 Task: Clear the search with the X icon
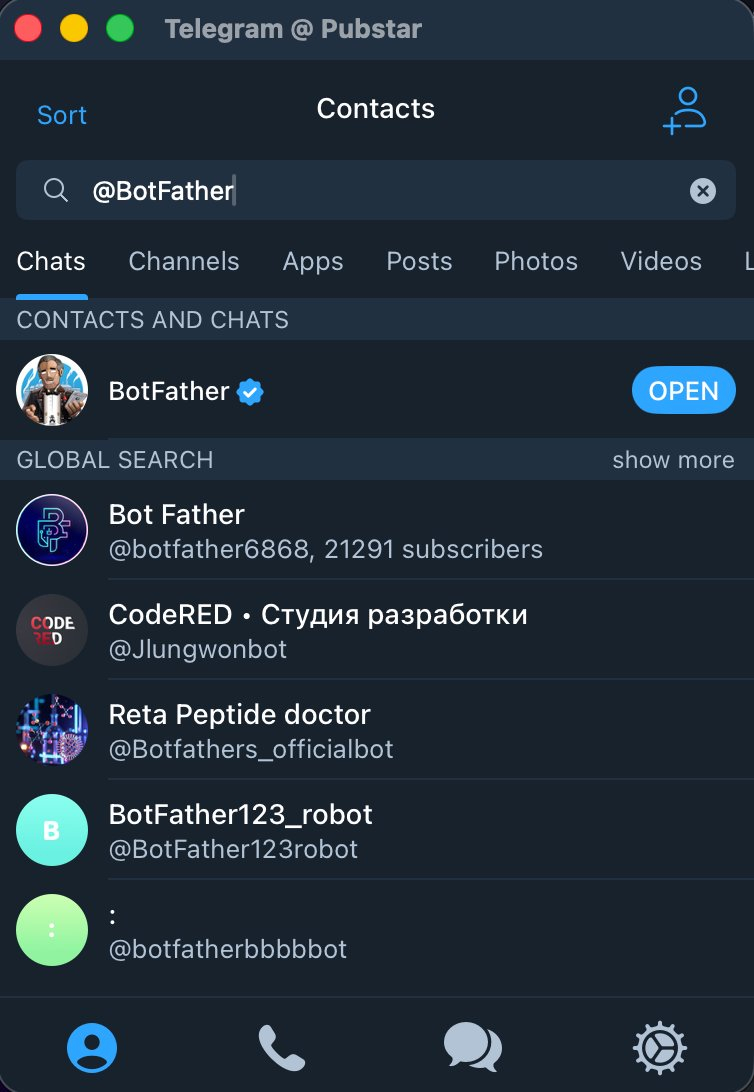click(703, 191)
